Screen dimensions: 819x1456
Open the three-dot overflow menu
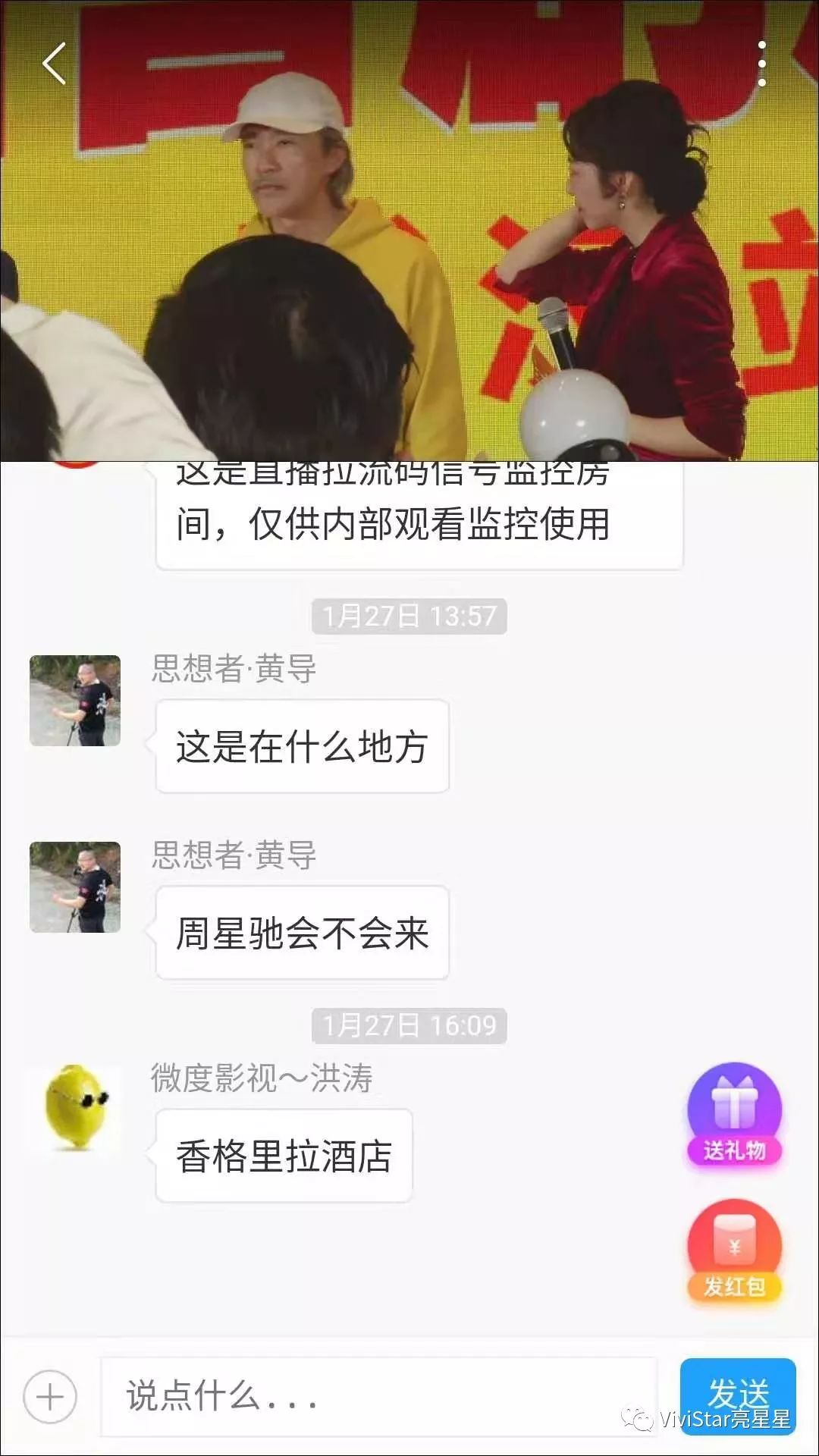tap(761, 64)
